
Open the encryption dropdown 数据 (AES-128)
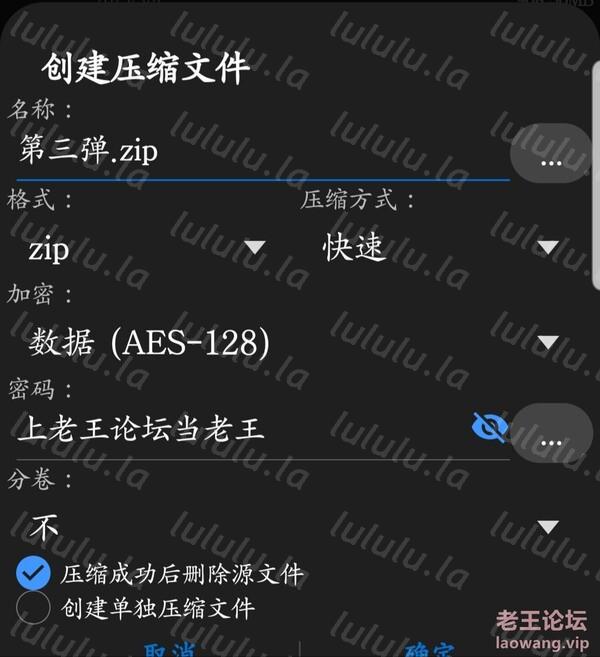pos(290,343)
